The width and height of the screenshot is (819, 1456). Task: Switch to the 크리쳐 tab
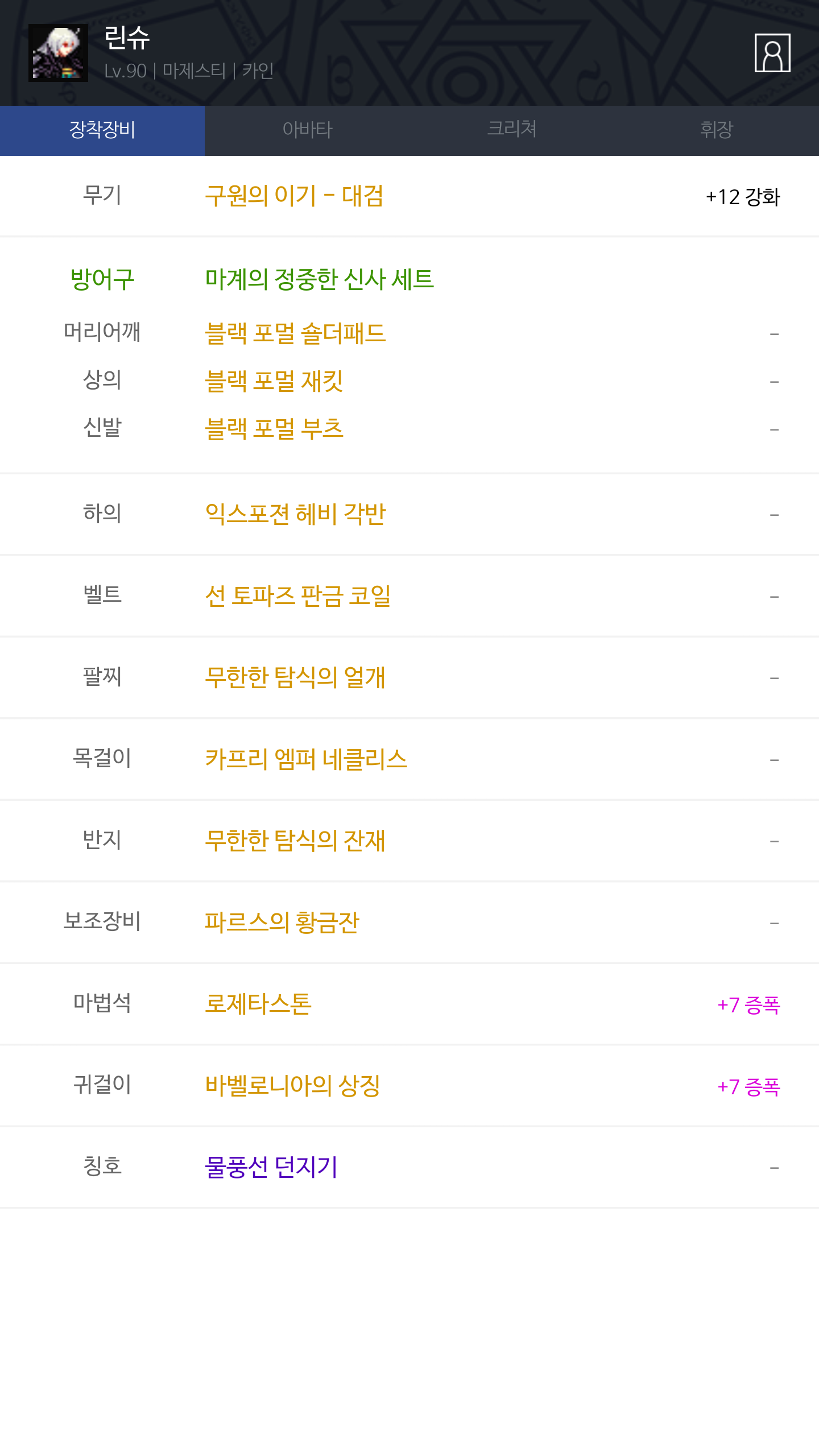(512, 130)
